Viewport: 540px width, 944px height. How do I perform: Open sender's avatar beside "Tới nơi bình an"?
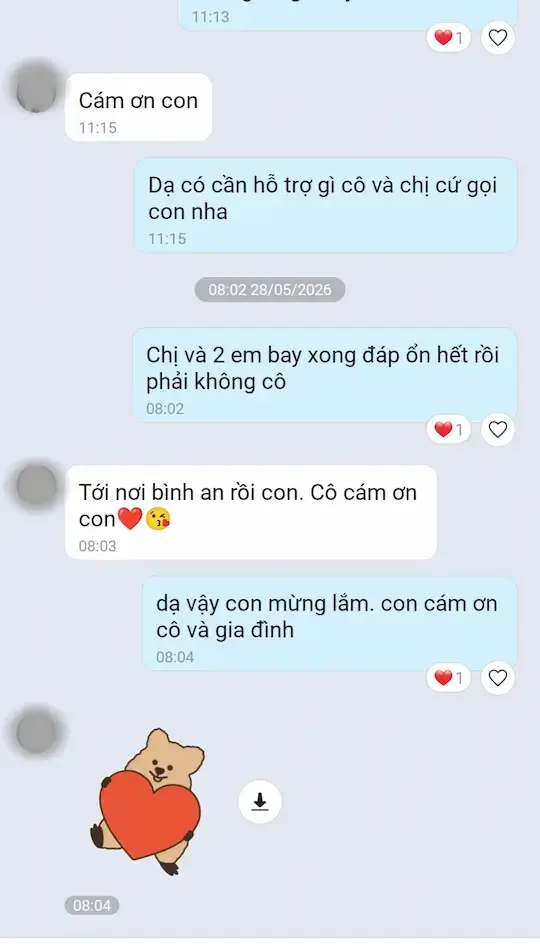tap(36, 485)
